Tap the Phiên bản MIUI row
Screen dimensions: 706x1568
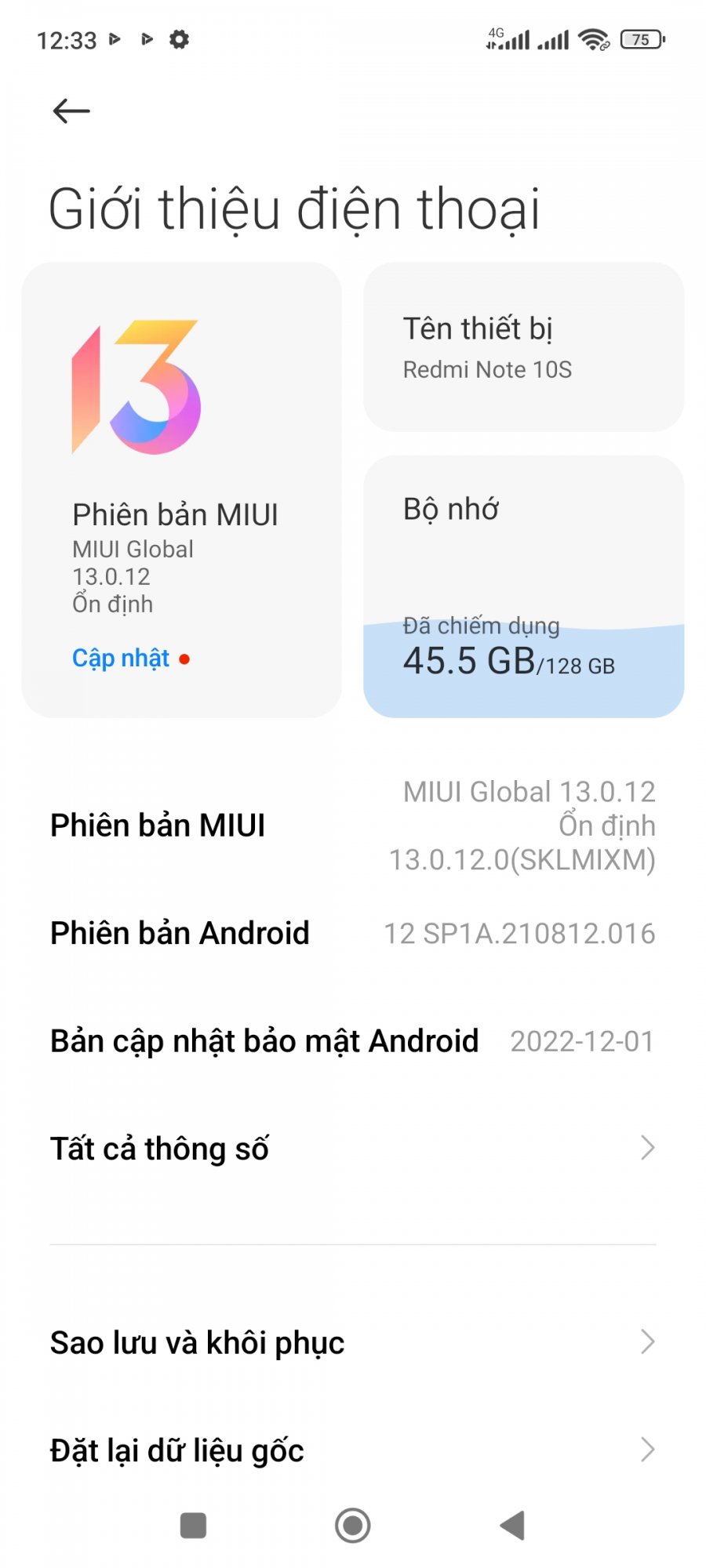coord(353,826)
